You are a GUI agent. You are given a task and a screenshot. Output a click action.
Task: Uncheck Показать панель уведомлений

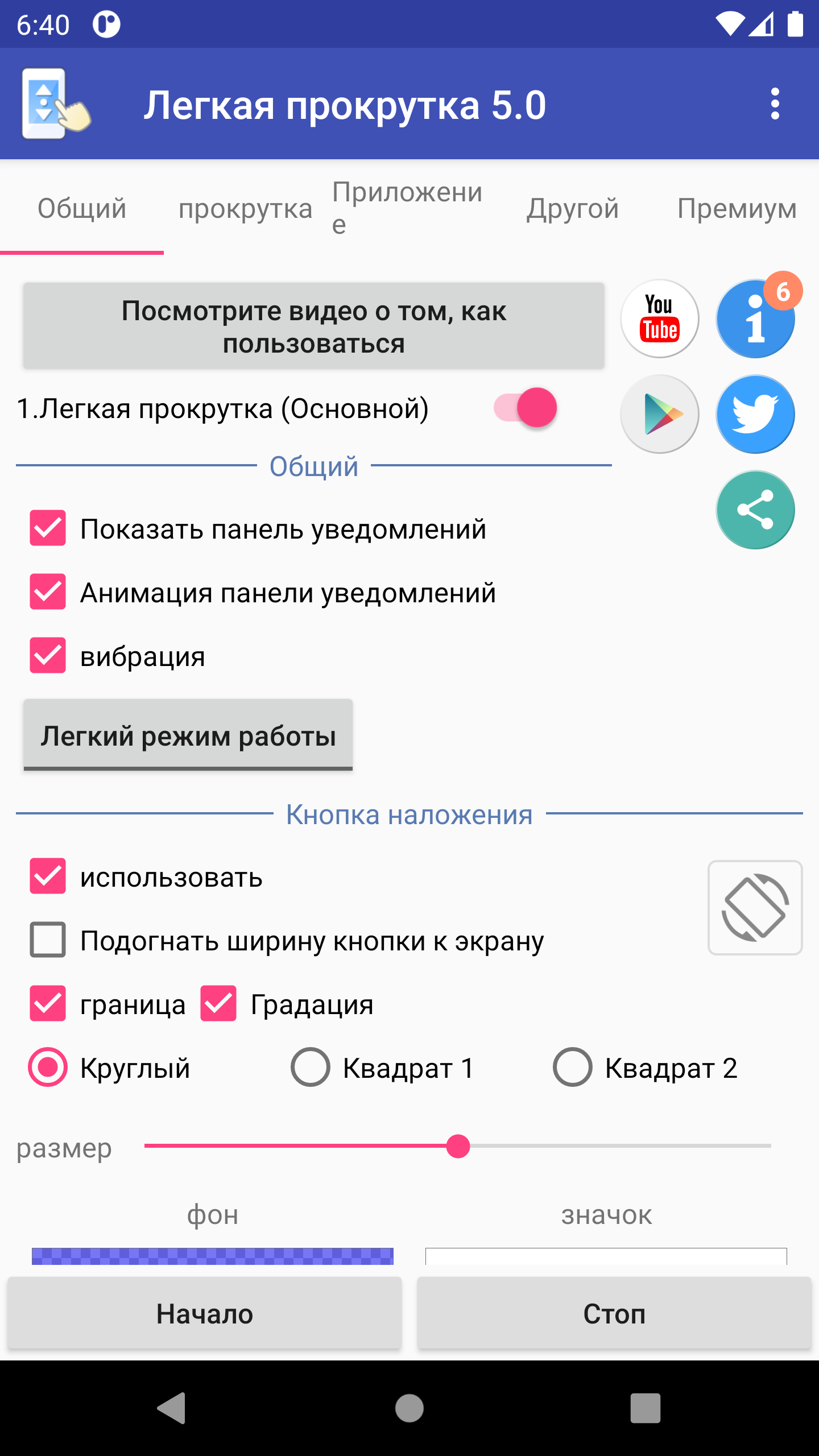click(48, 528)
